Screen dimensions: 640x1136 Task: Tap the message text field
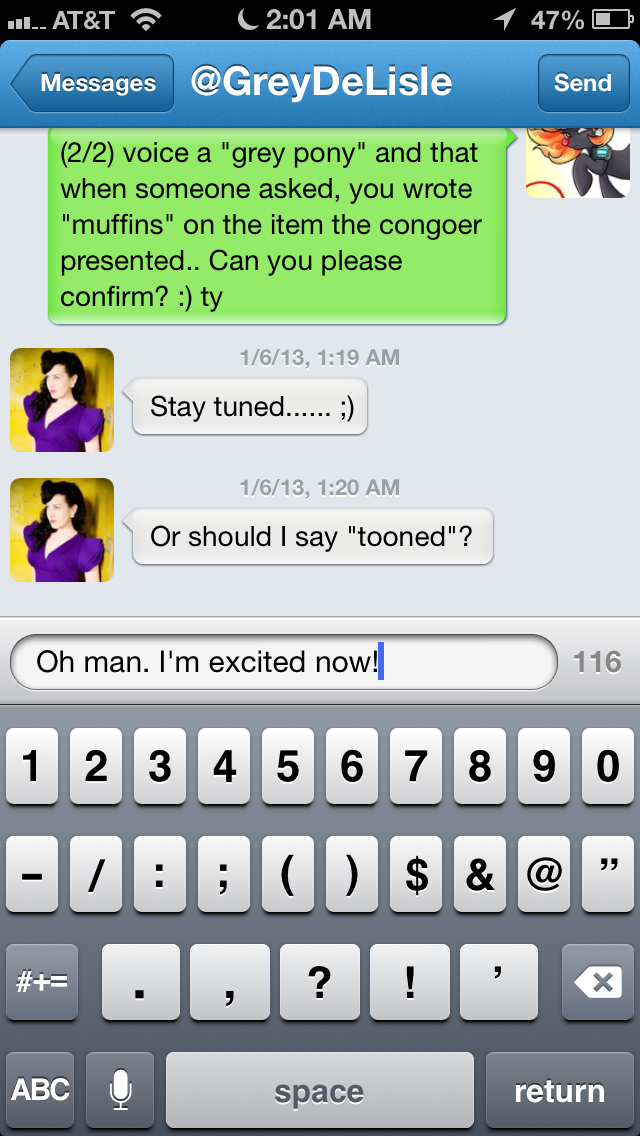pyautogui.click(x=282, y=661)
